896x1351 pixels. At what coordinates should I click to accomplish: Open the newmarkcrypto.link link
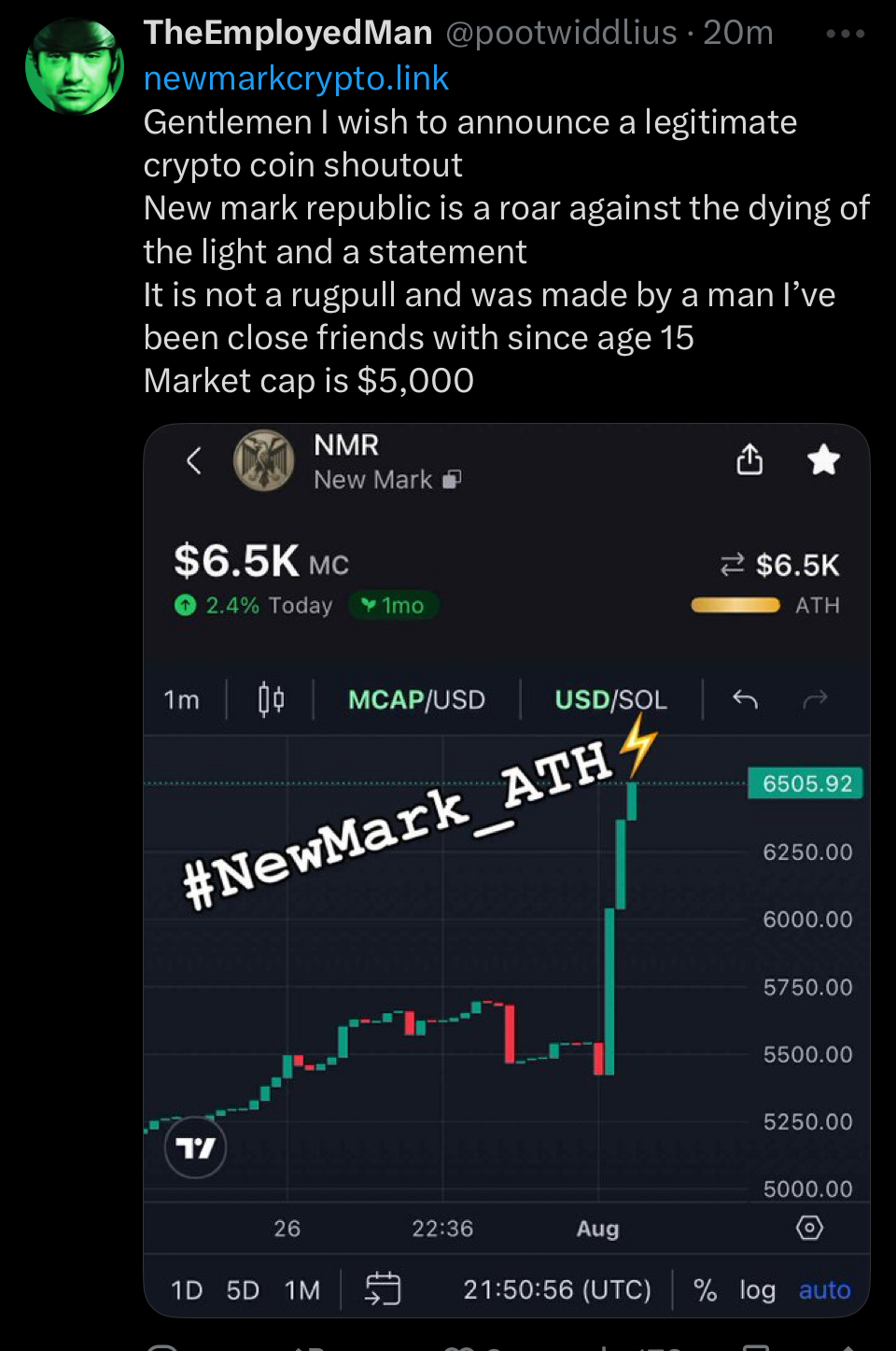[296, 78]
